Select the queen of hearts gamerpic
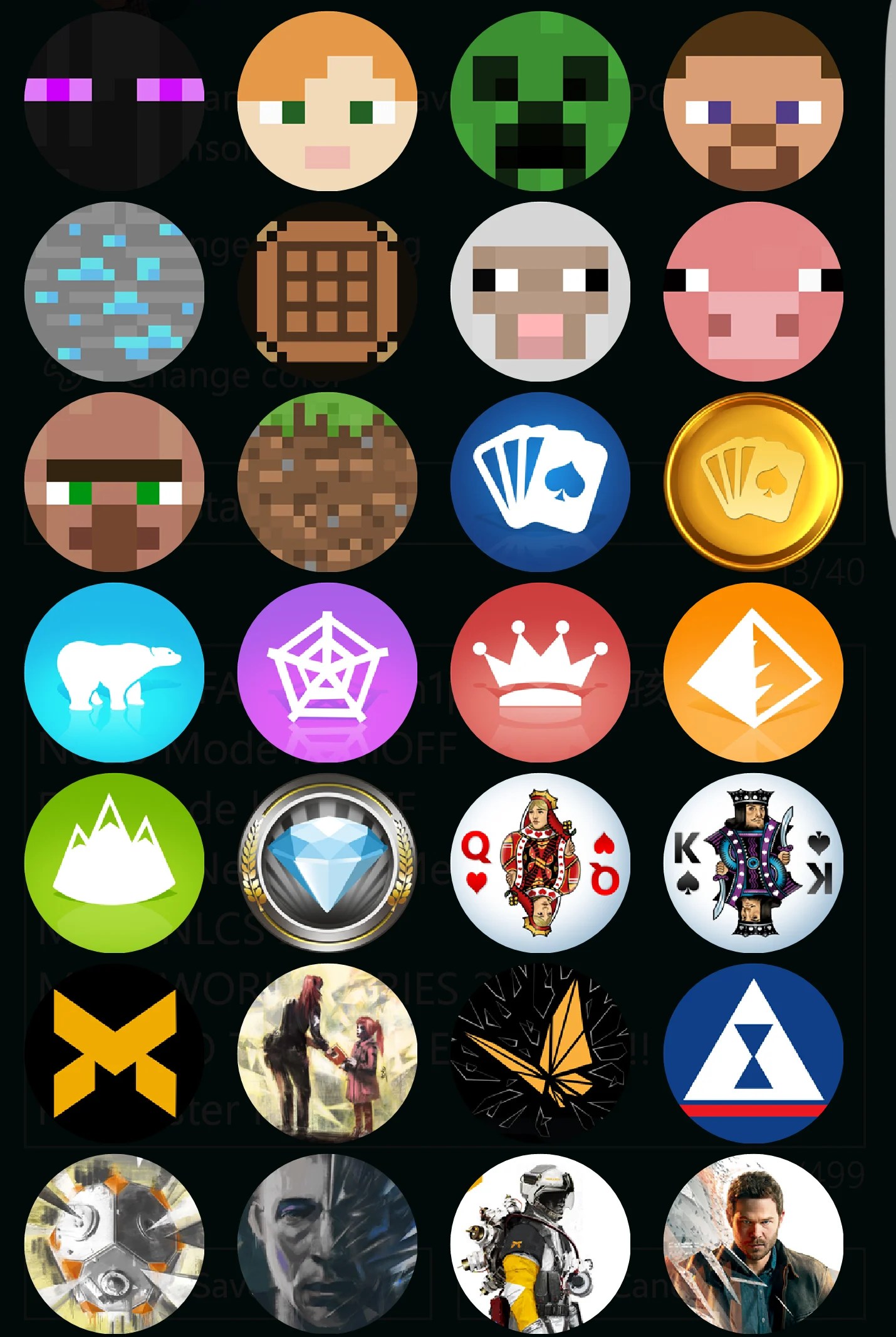 coord(540,863)
